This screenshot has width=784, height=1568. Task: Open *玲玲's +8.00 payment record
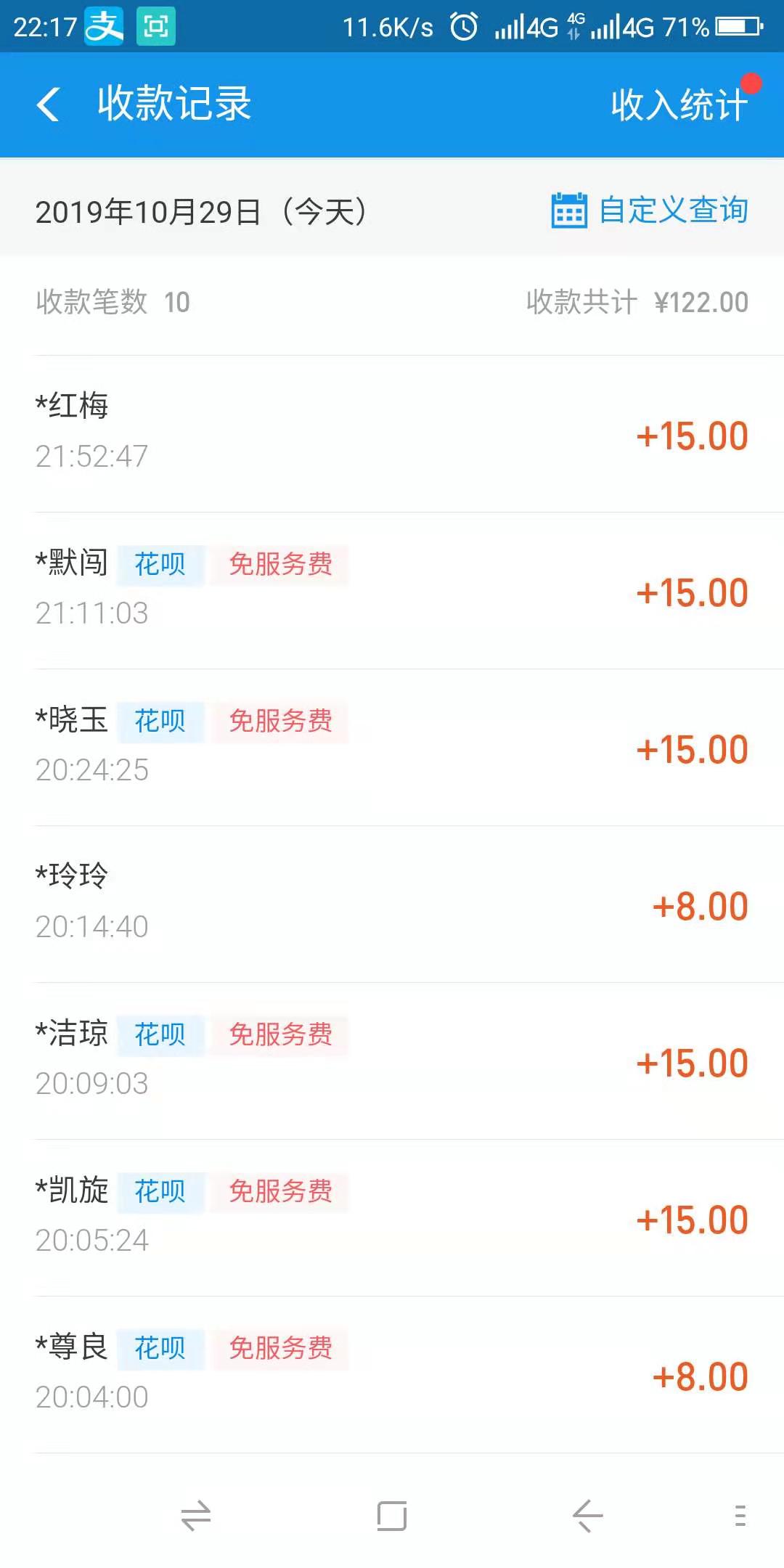[392, 900]
